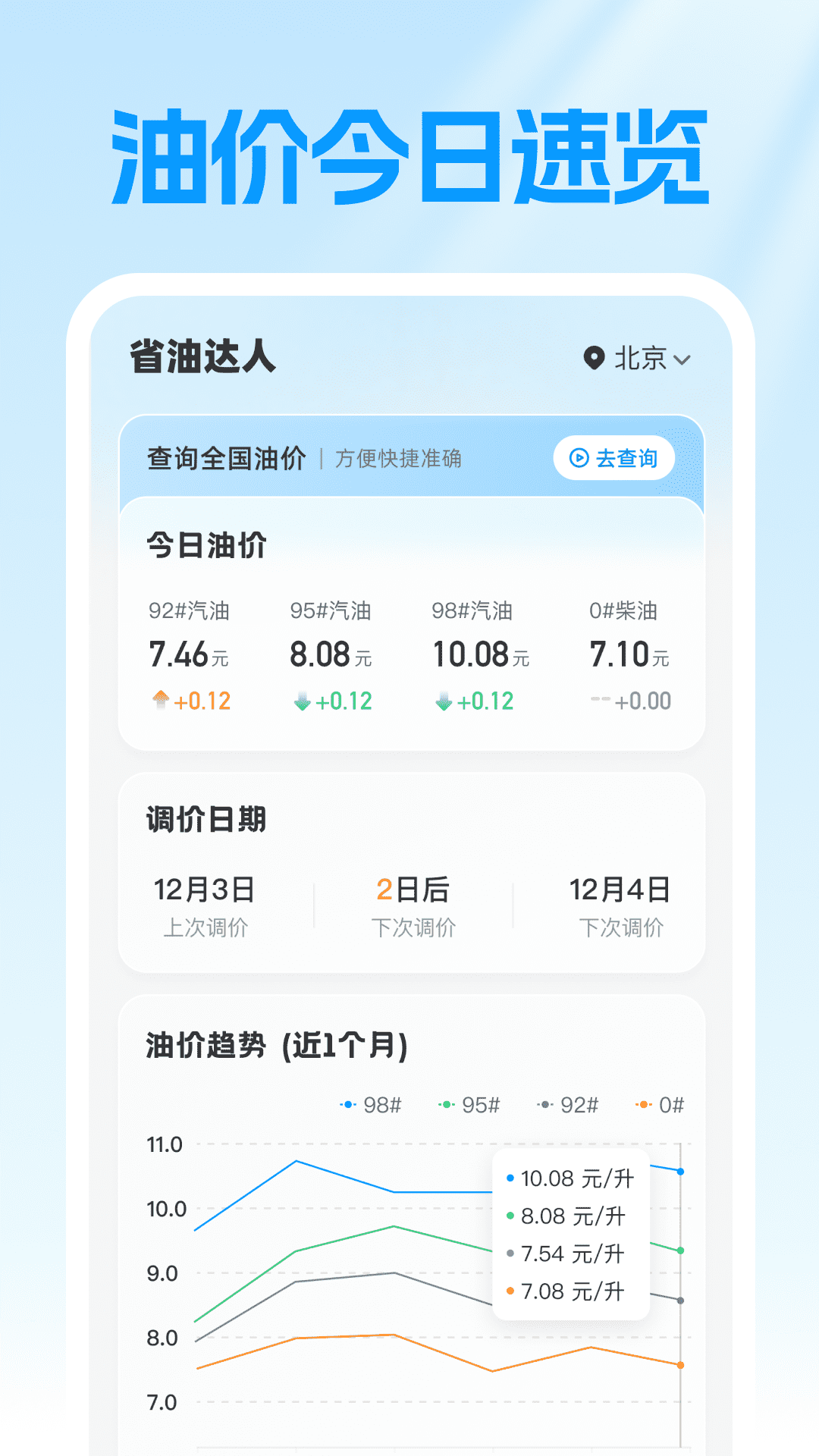Select the 调价日期 section header
The image size is (819, 1456).
point(203,821)
